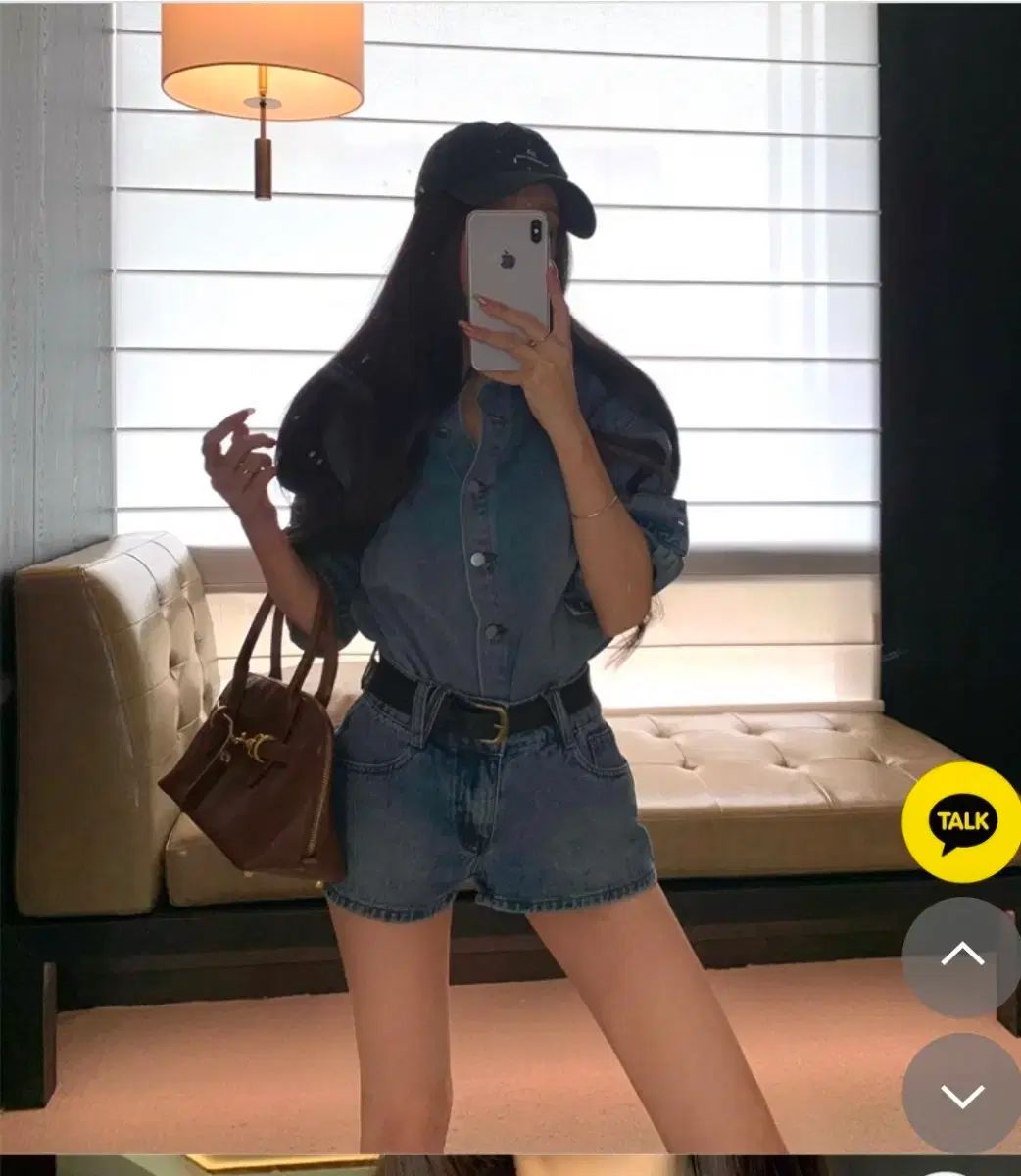Open the KakaoTalk chat button
Image resolution: width=1021 pixels, height=1176 pixels.
(962, 821)
